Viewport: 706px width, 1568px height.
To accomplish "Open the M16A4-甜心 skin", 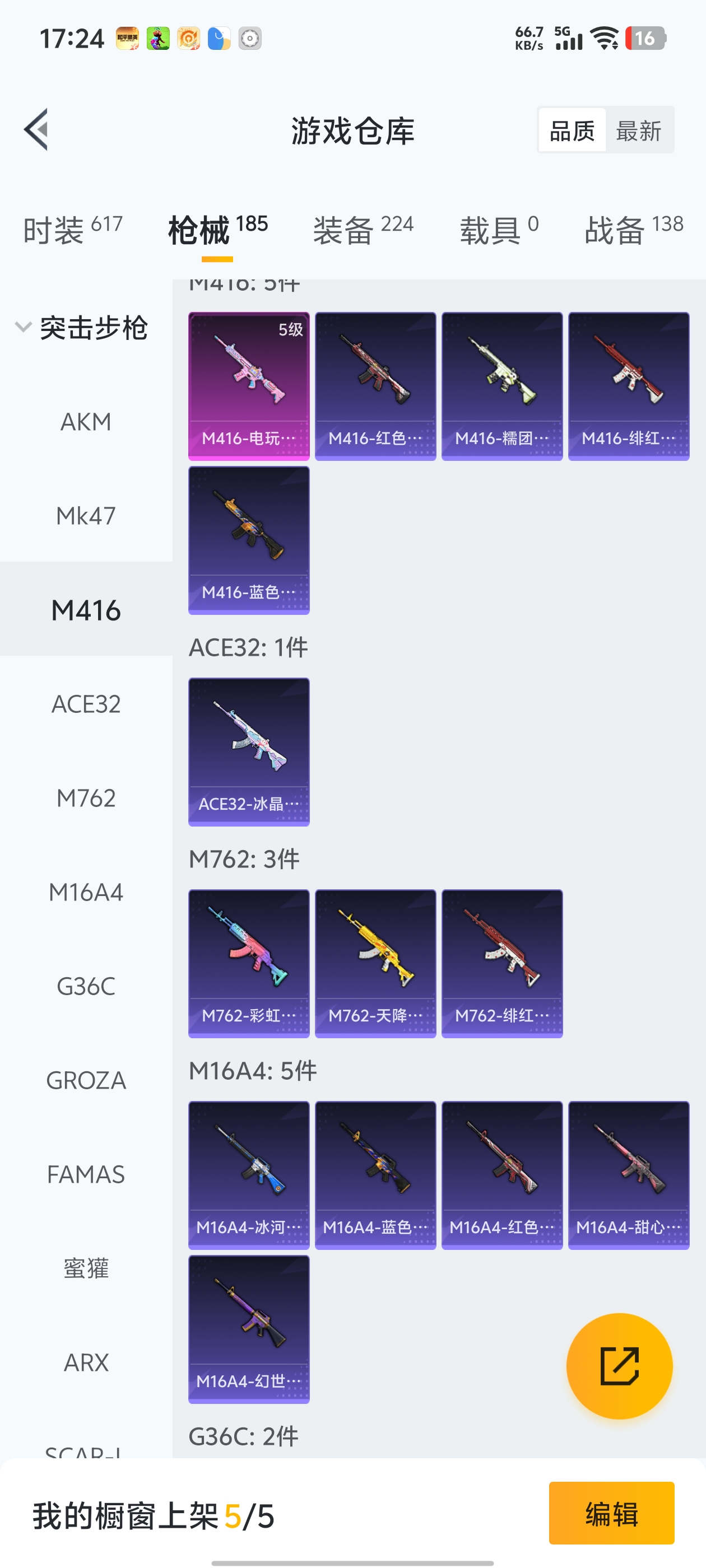I will pyautogui.click(x=628, y=1175).
